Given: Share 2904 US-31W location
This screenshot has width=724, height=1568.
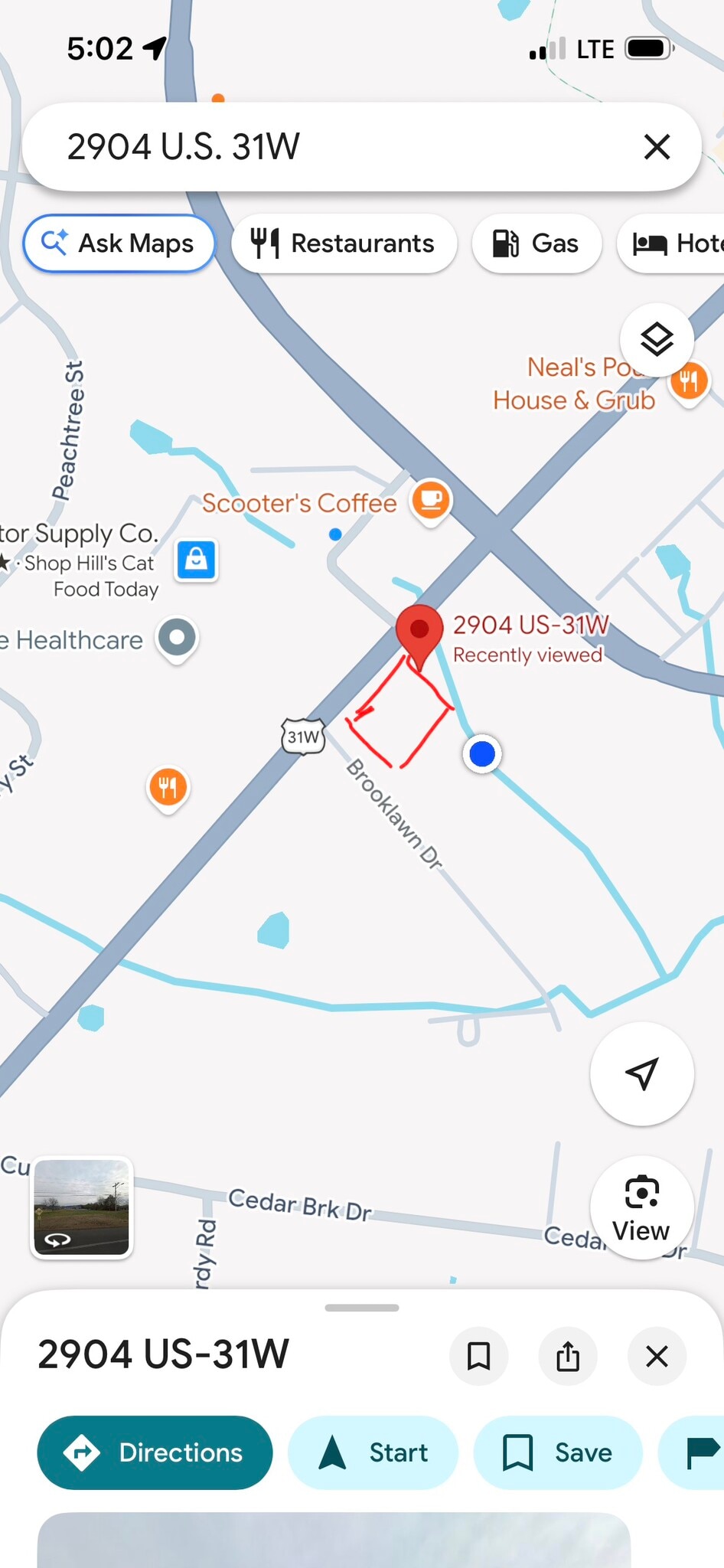Looking at the screenshot, I should pos(568,1356).
